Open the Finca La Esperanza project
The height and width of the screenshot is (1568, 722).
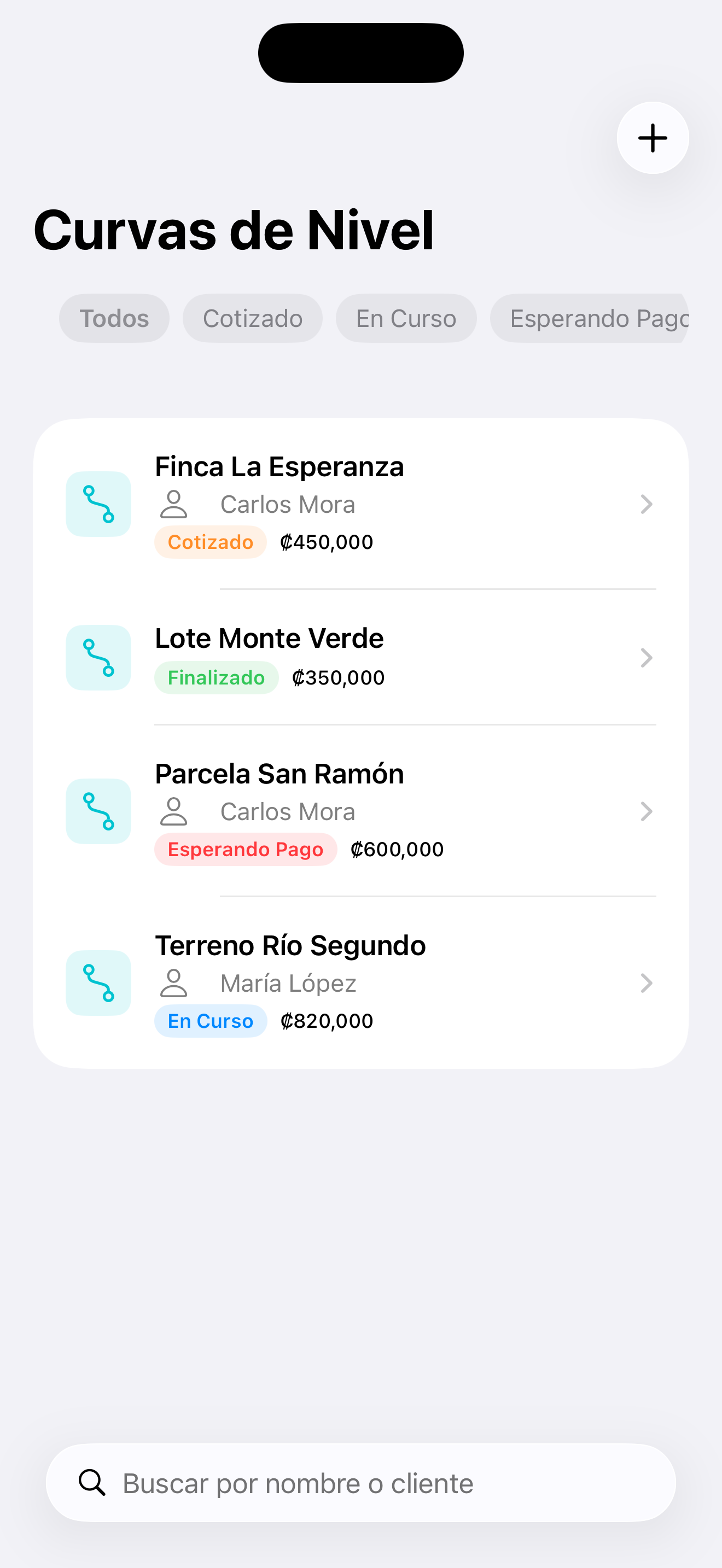[x=360, y=504]
